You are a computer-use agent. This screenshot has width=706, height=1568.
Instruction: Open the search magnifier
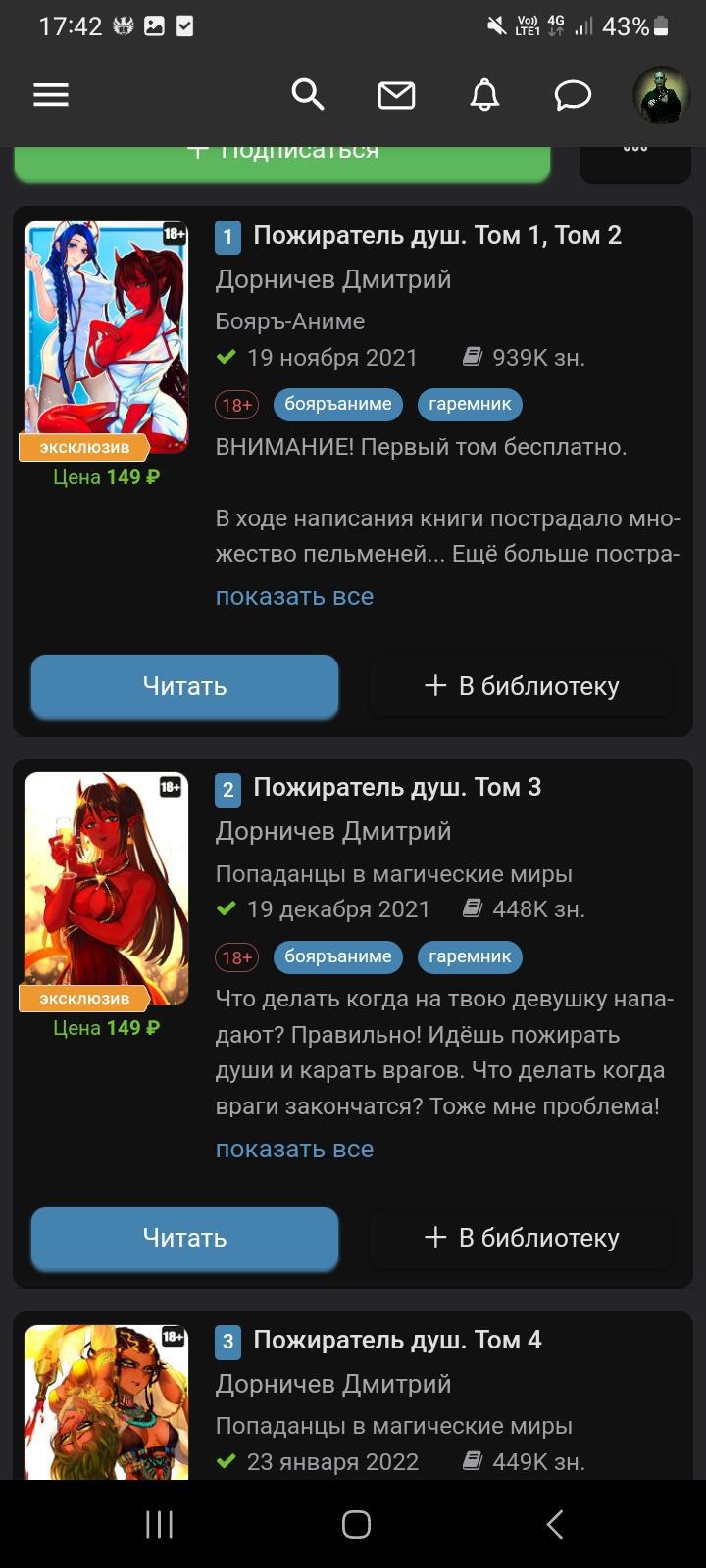(x=308, y=95)
